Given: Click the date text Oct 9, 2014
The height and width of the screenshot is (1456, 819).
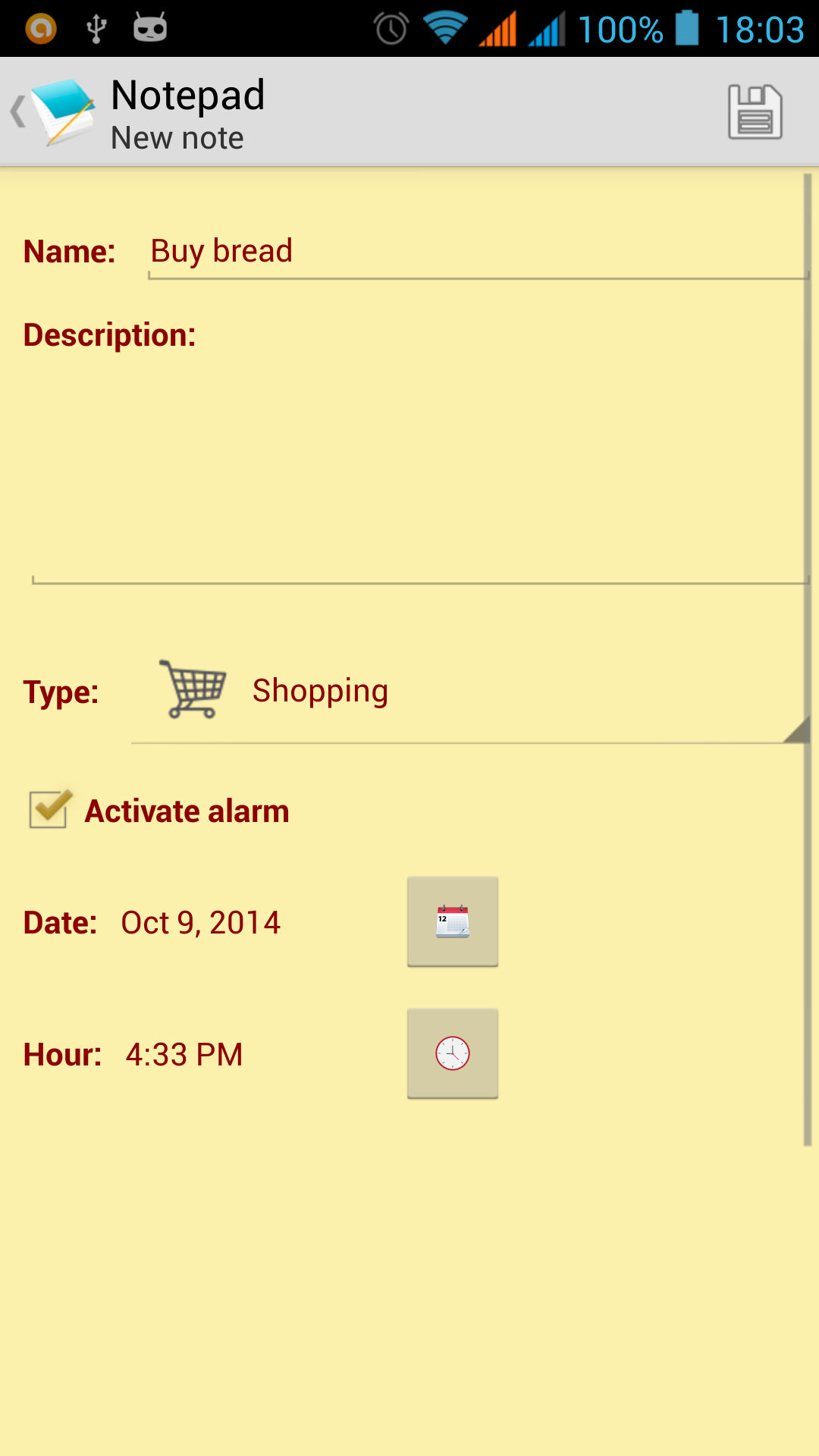Looking at the screenshot, I should click(201, 921).
